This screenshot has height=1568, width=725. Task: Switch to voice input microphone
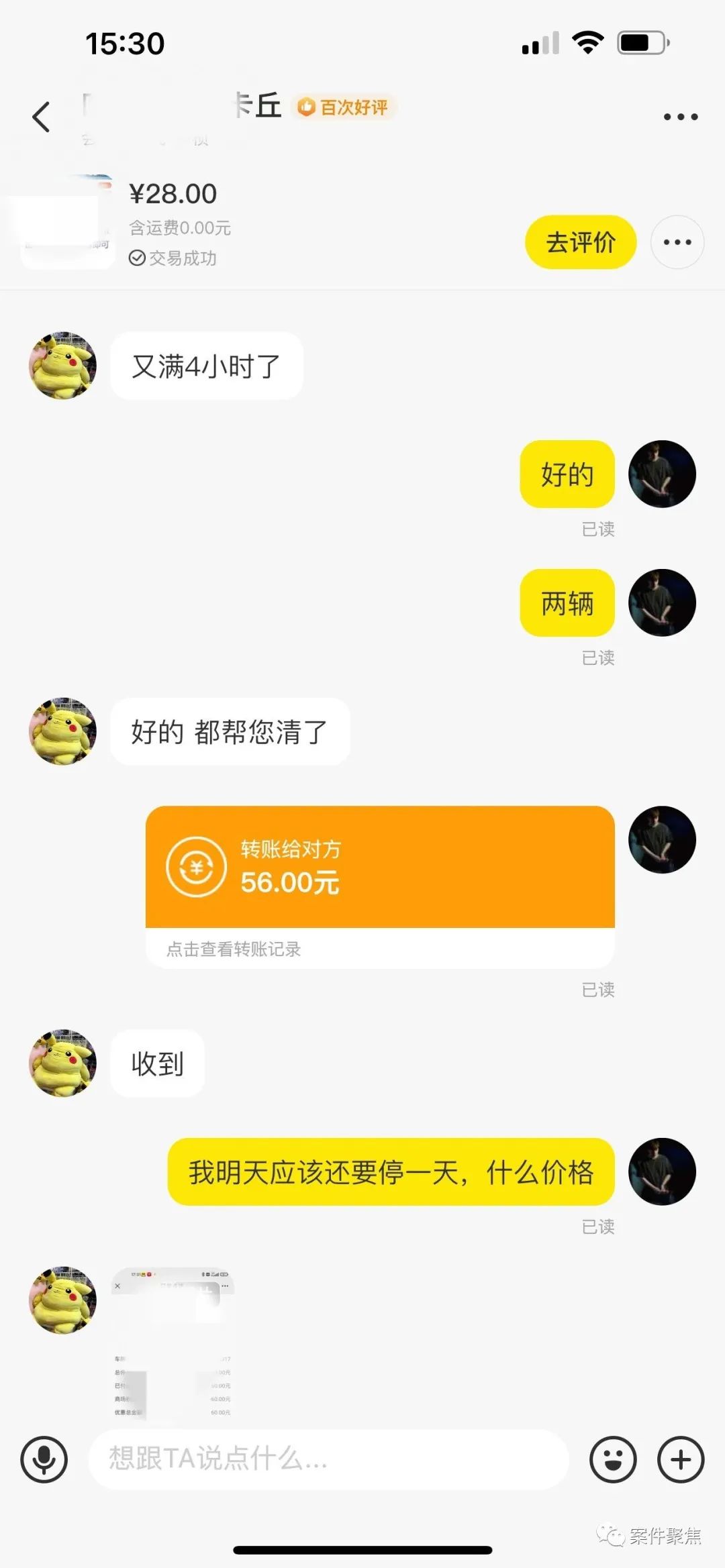[44, 1459]
